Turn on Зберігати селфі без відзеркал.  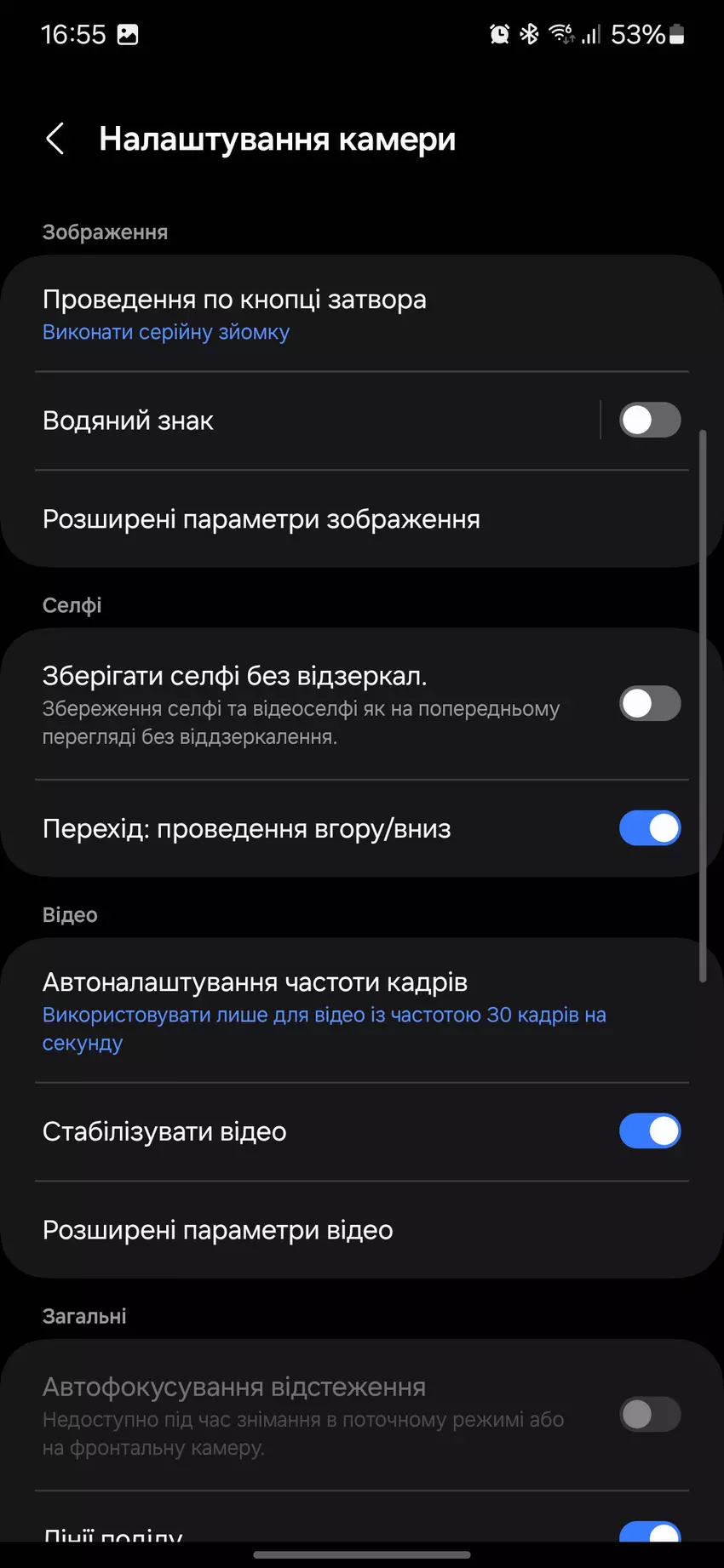(649, 704)
